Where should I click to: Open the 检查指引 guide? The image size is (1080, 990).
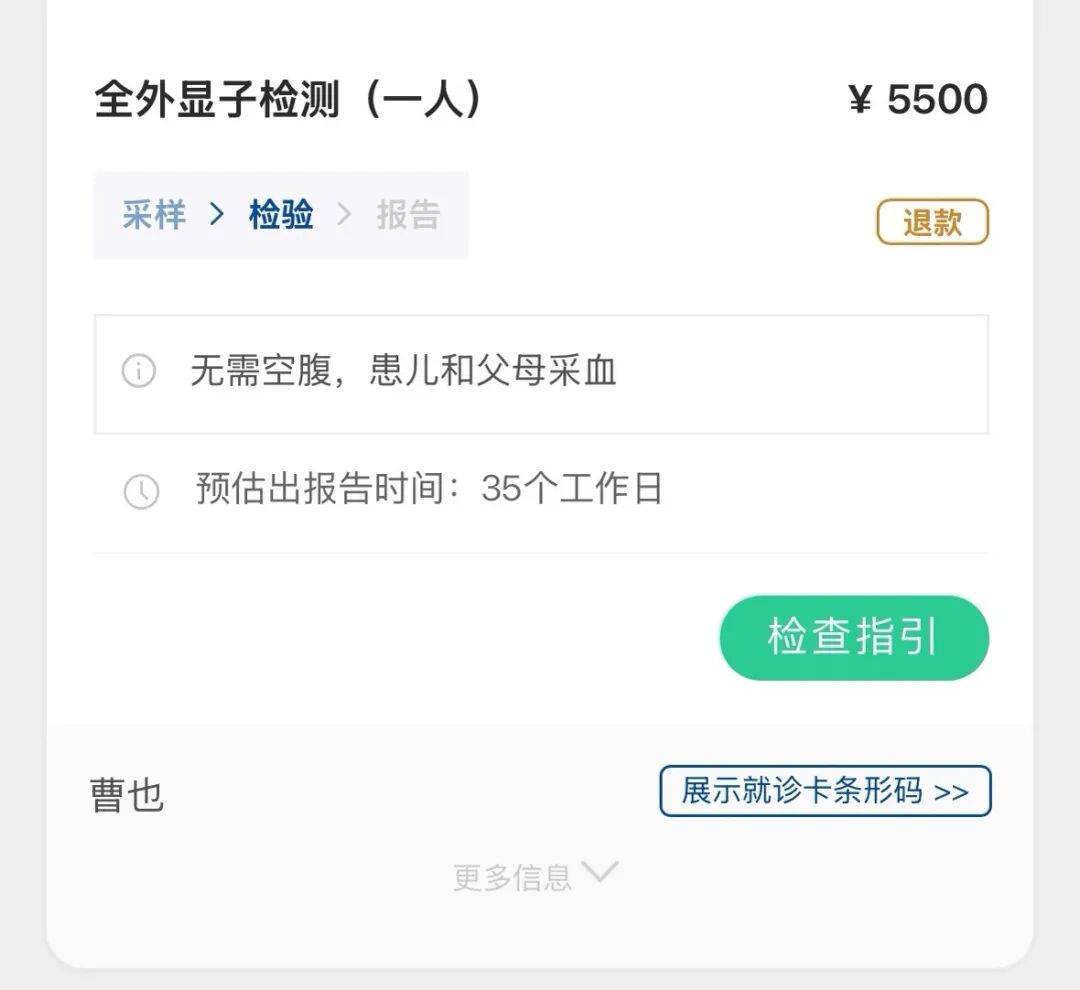pyautogui.click(x=854, y=637)
